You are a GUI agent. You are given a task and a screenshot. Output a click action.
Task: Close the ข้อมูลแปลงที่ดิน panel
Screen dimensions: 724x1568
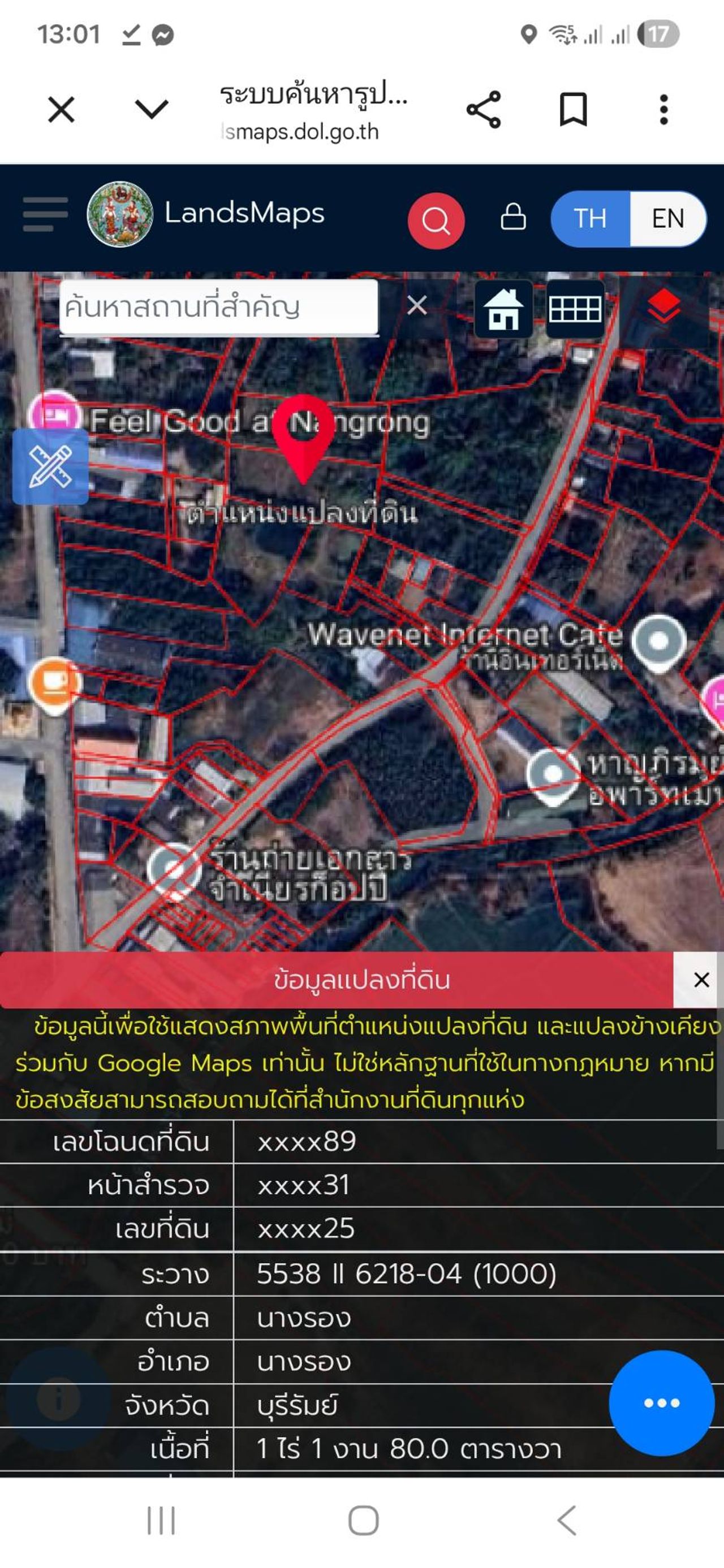pos(701,980)
